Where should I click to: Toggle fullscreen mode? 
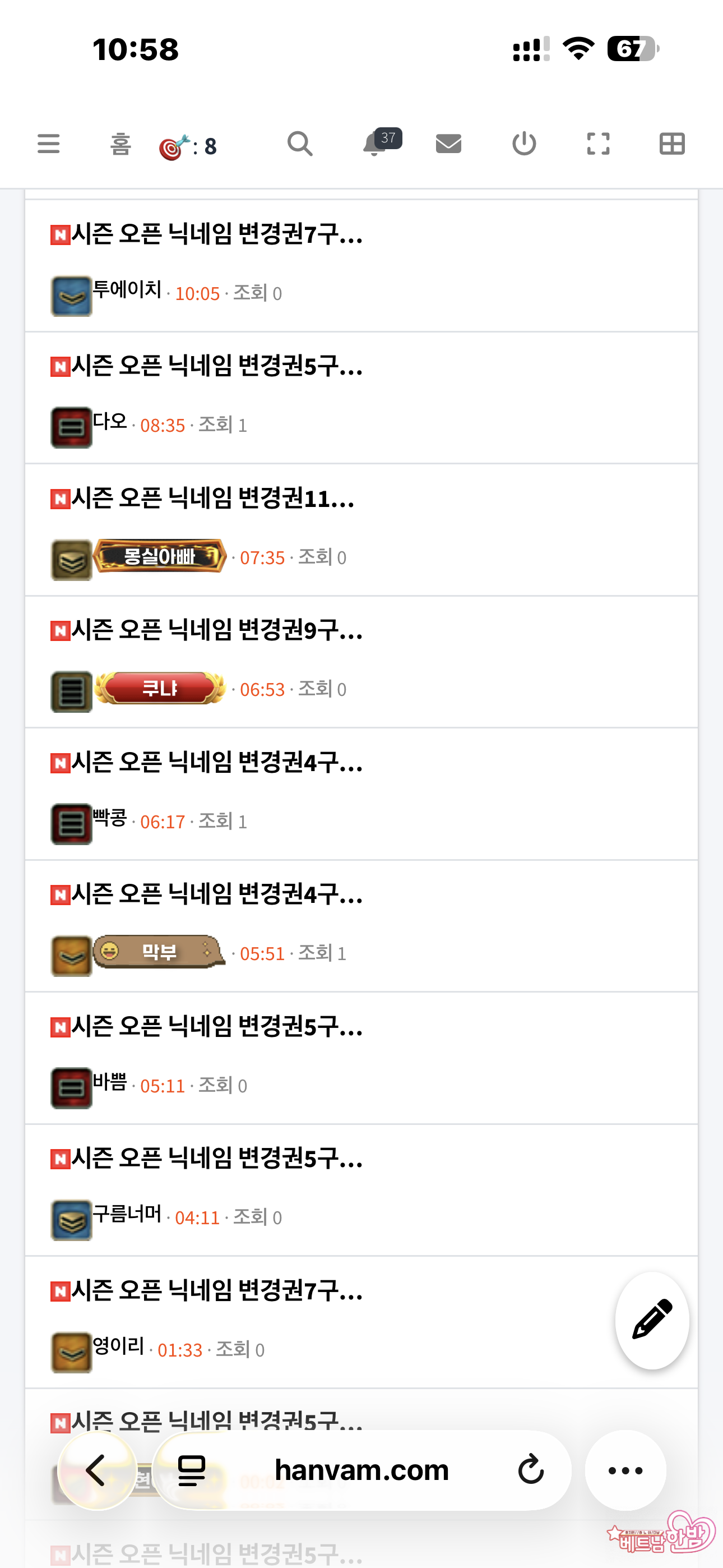(598, 144)
